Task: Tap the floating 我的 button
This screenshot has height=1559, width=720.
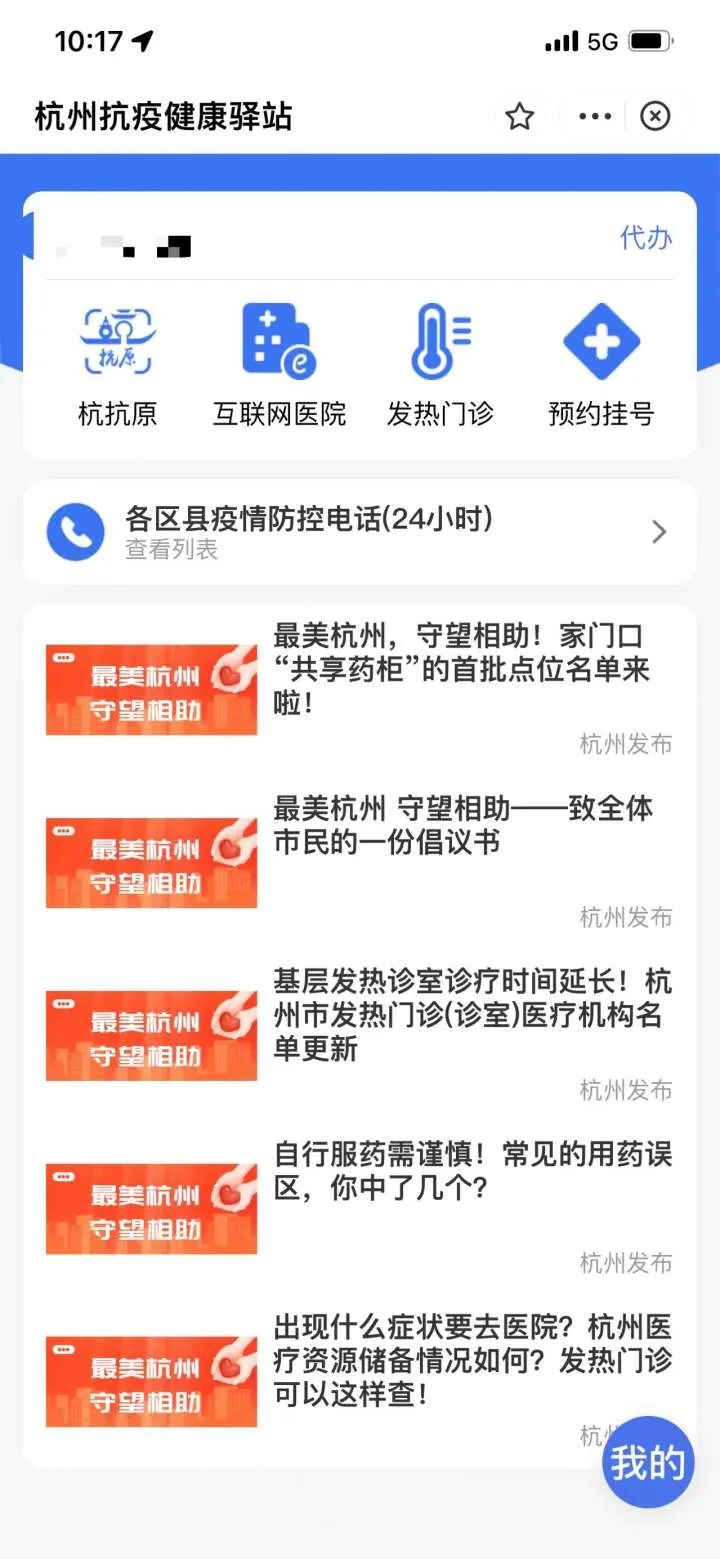Action: coord(648,1462)
